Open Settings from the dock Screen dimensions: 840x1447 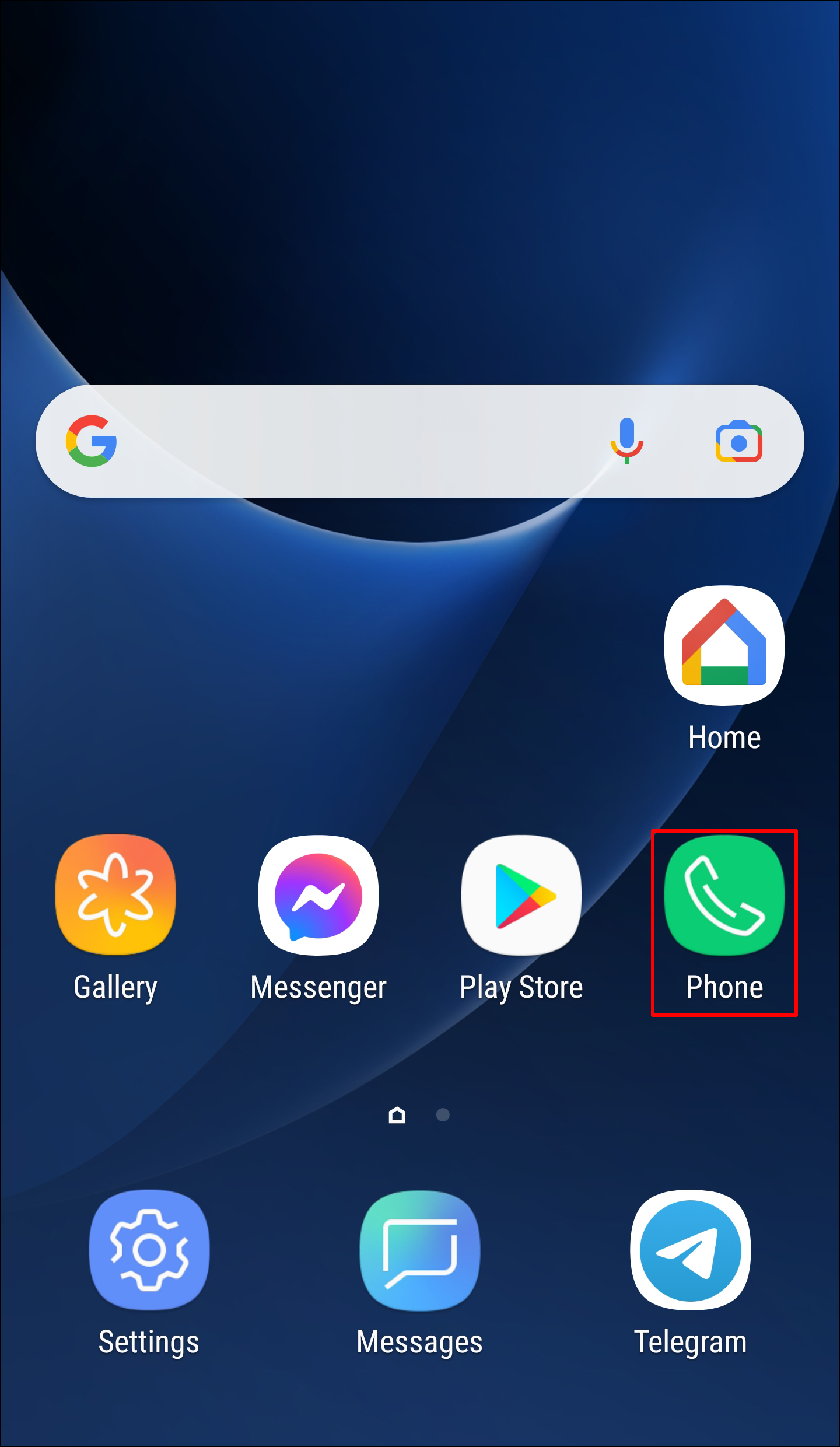click(x=149, y=1250)
